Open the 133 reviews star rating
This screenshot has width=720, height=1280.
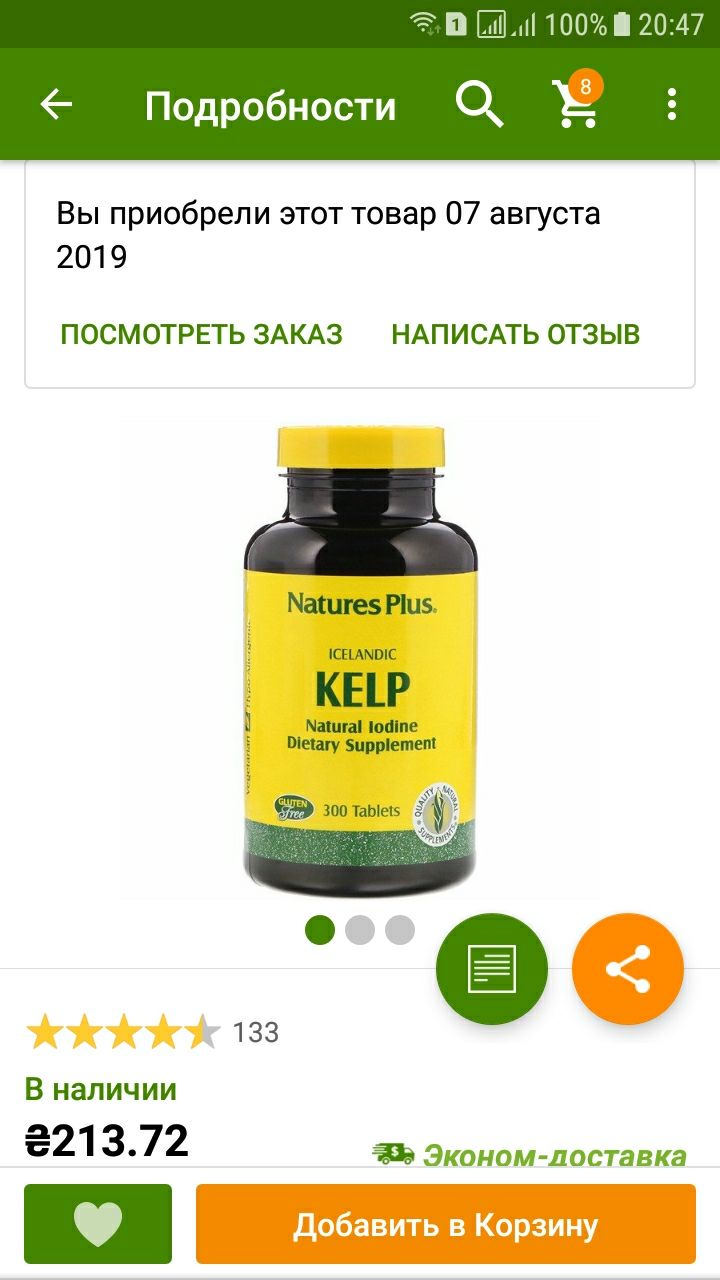tap(152, 1032)
